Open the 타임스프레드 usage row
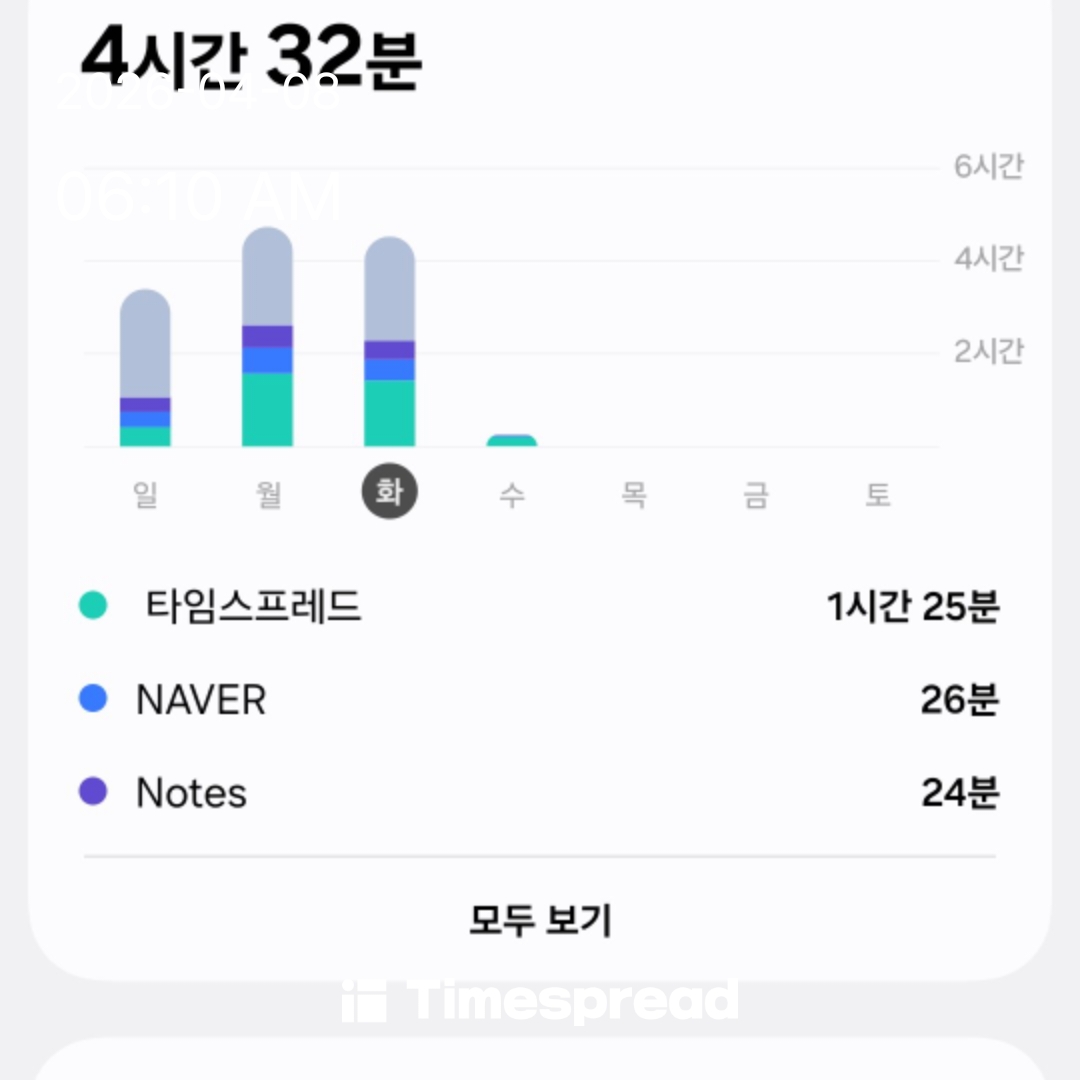1080x1080 pixels. [540, 606]
